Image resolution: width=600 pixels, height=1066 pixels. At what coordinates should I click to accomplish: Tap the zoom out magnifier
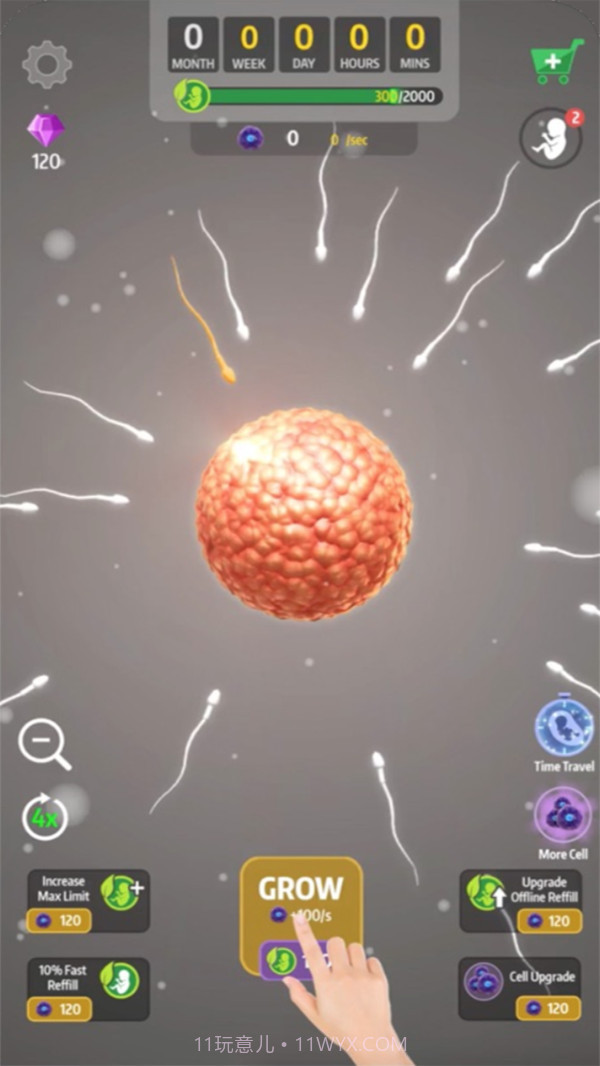[44, 745]
